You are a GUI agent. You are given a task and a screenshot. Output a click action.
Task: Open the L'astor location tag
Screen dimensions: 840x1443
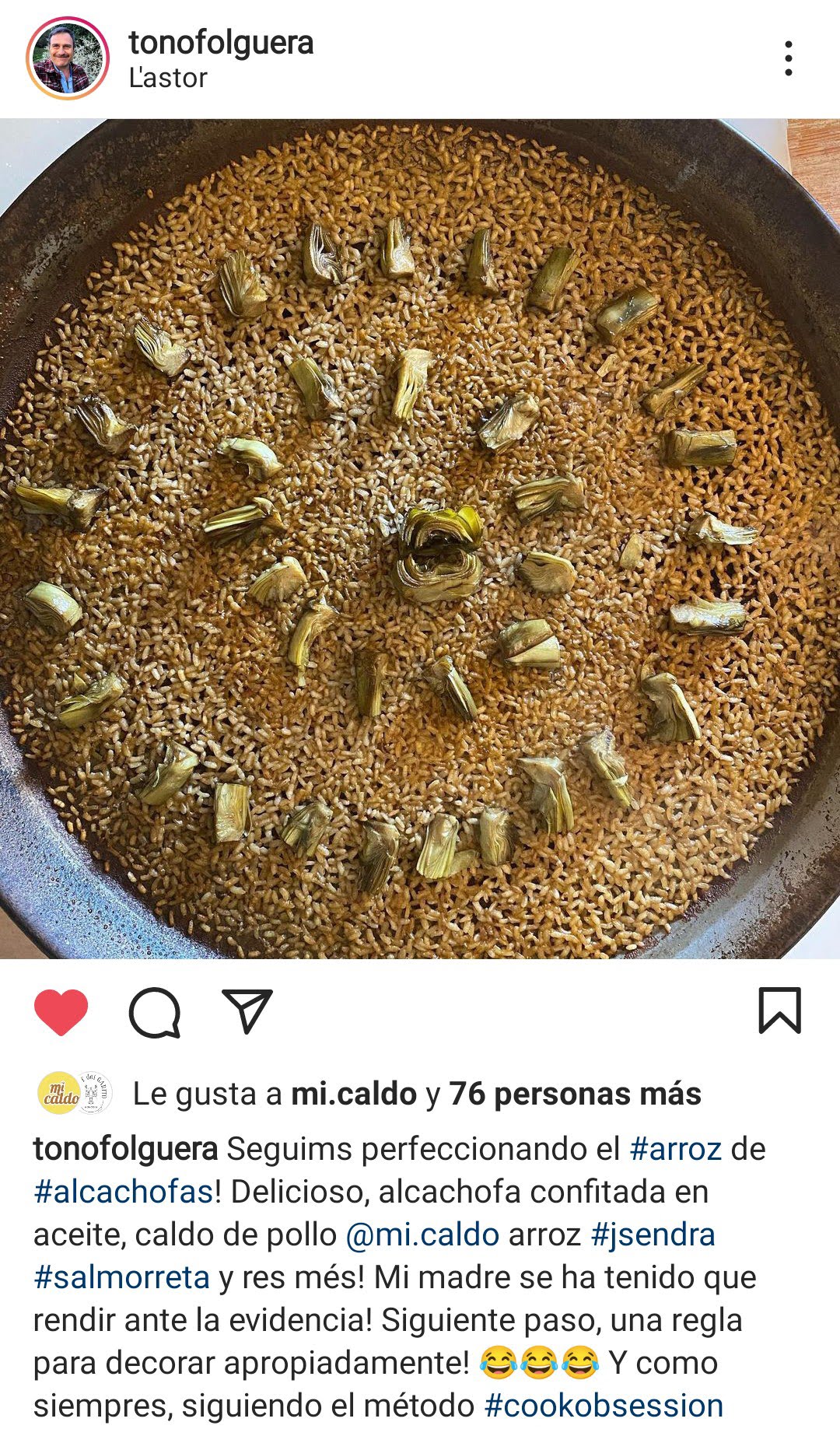click(x=168, y=78)
